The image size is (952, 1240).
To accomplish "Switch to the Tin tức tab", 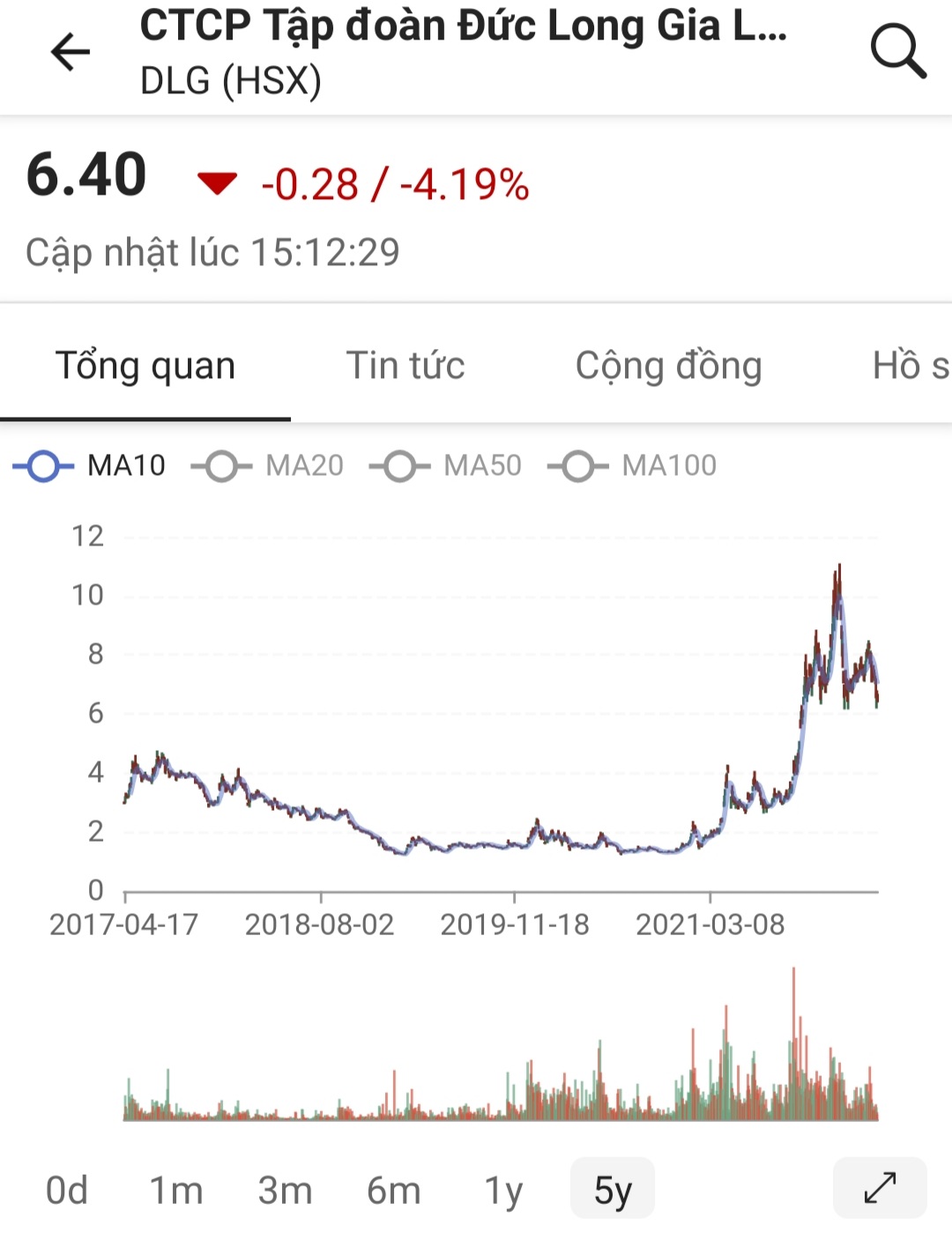I will (405, 366).
